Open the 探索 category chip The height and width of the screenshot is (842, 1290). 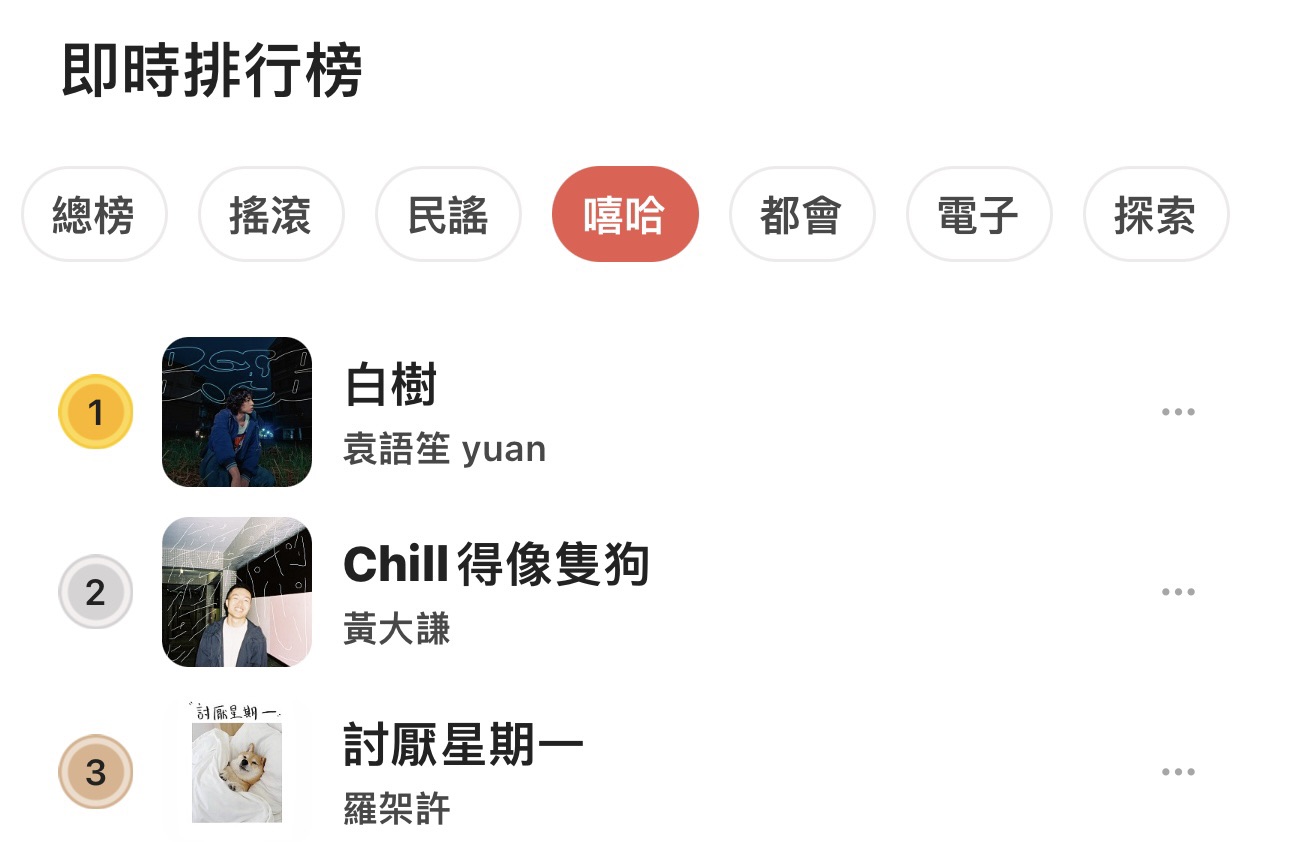tap(1155, 214)
